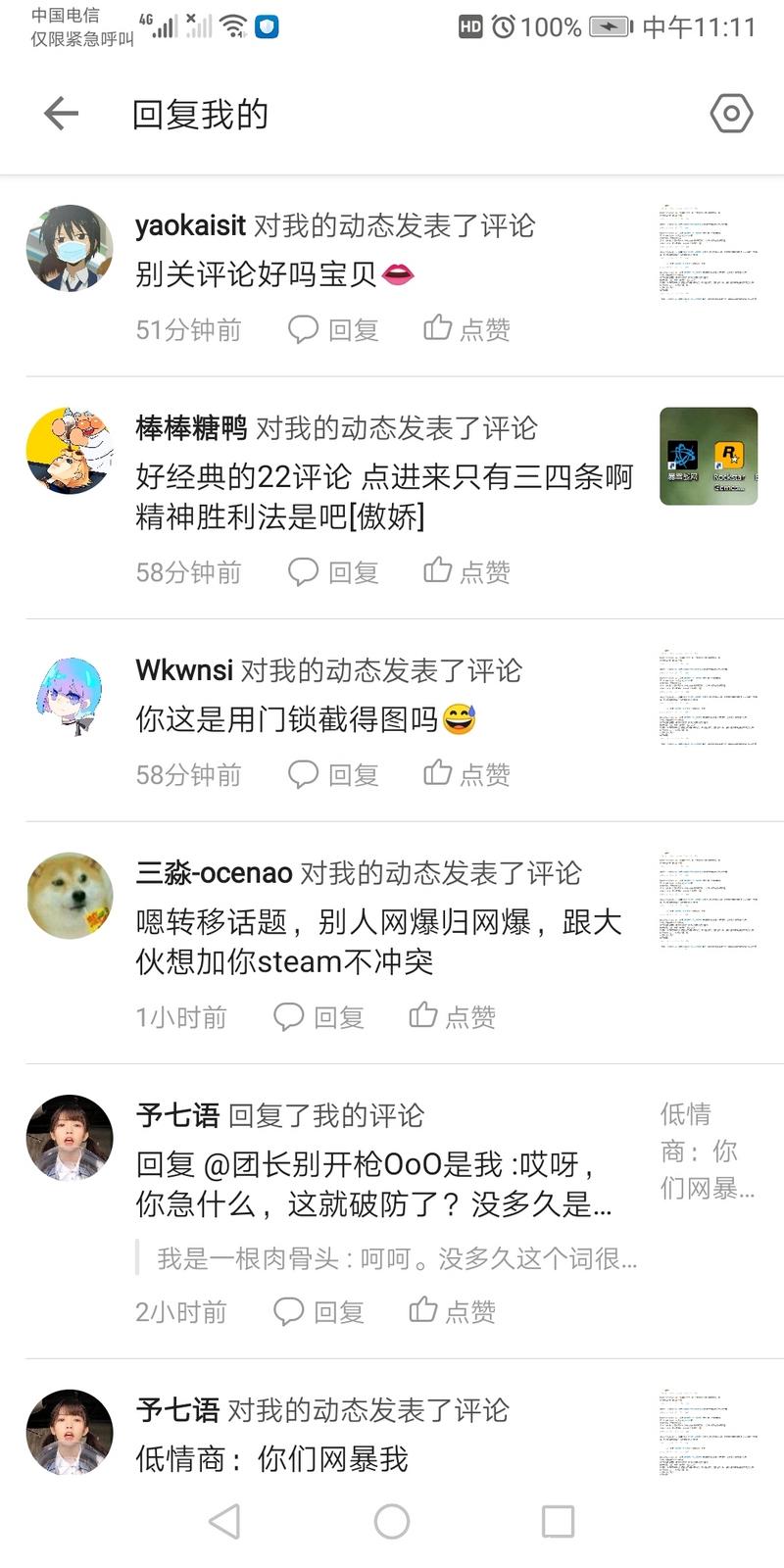Open post thumbnail beside 棒棒糖鸭's comment

point(708,456)
